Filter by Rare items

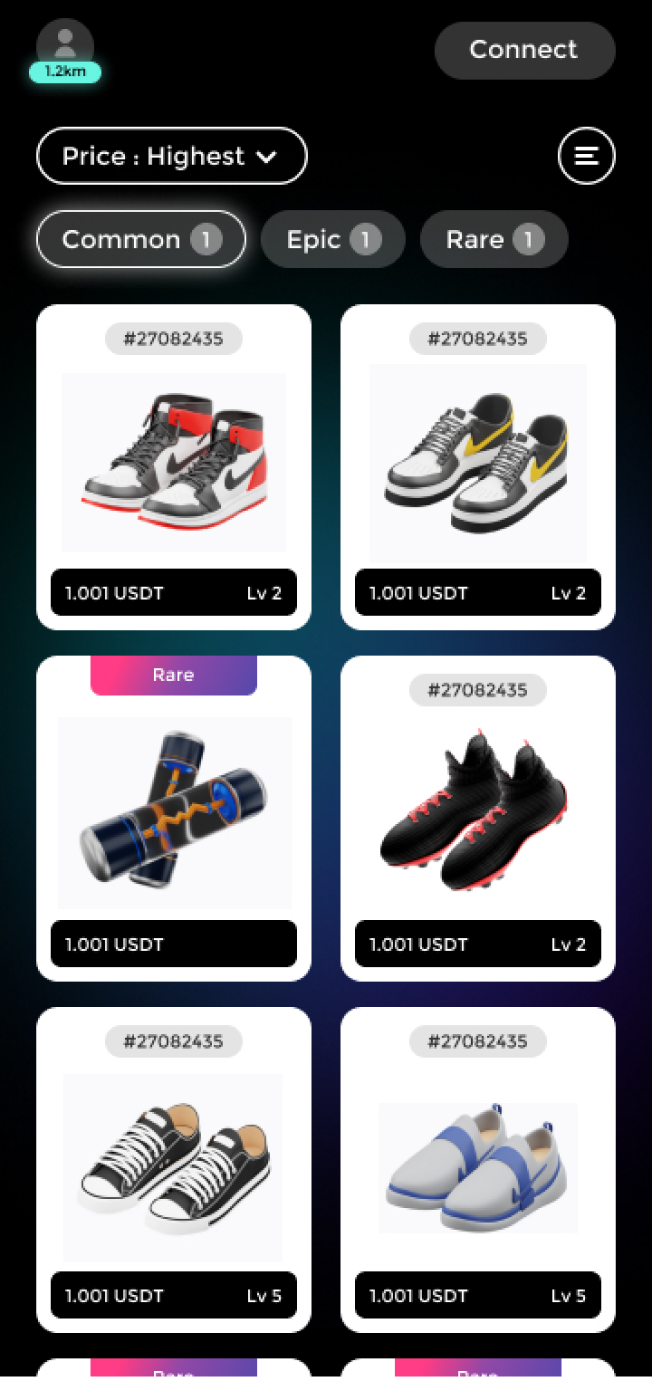(493, 240)
